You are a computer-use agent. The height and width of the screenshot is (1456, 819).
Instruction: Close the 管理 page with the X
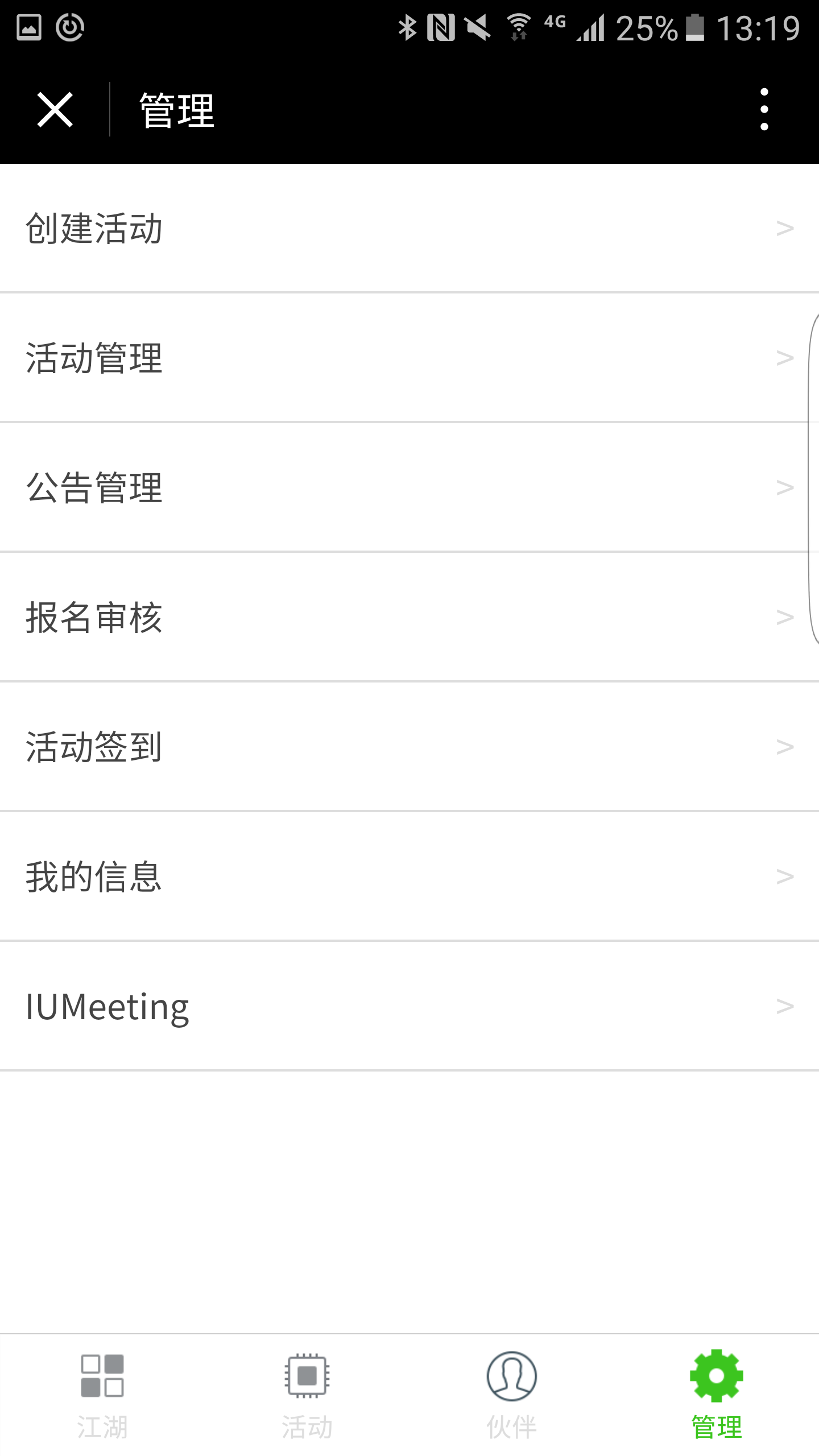tap(55, 110)
